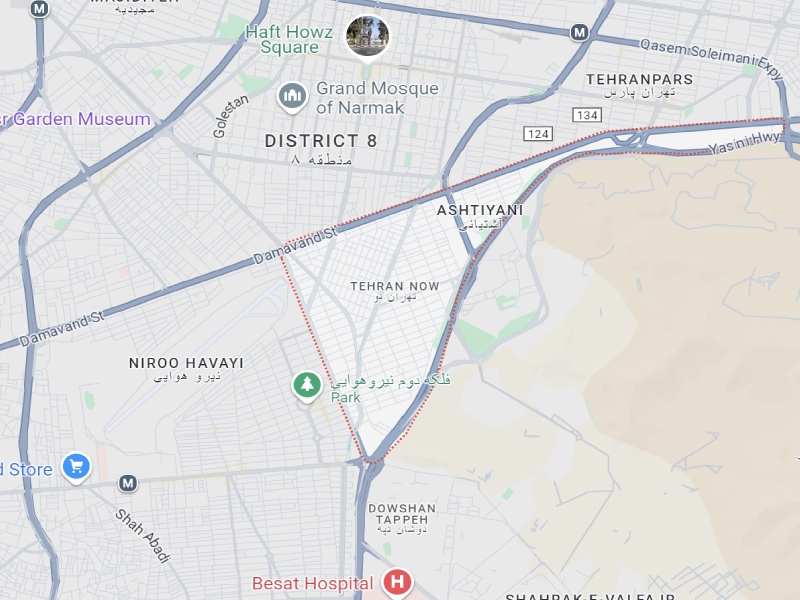Select the Grand Mosque of Narmak marker

pos(292,97)
